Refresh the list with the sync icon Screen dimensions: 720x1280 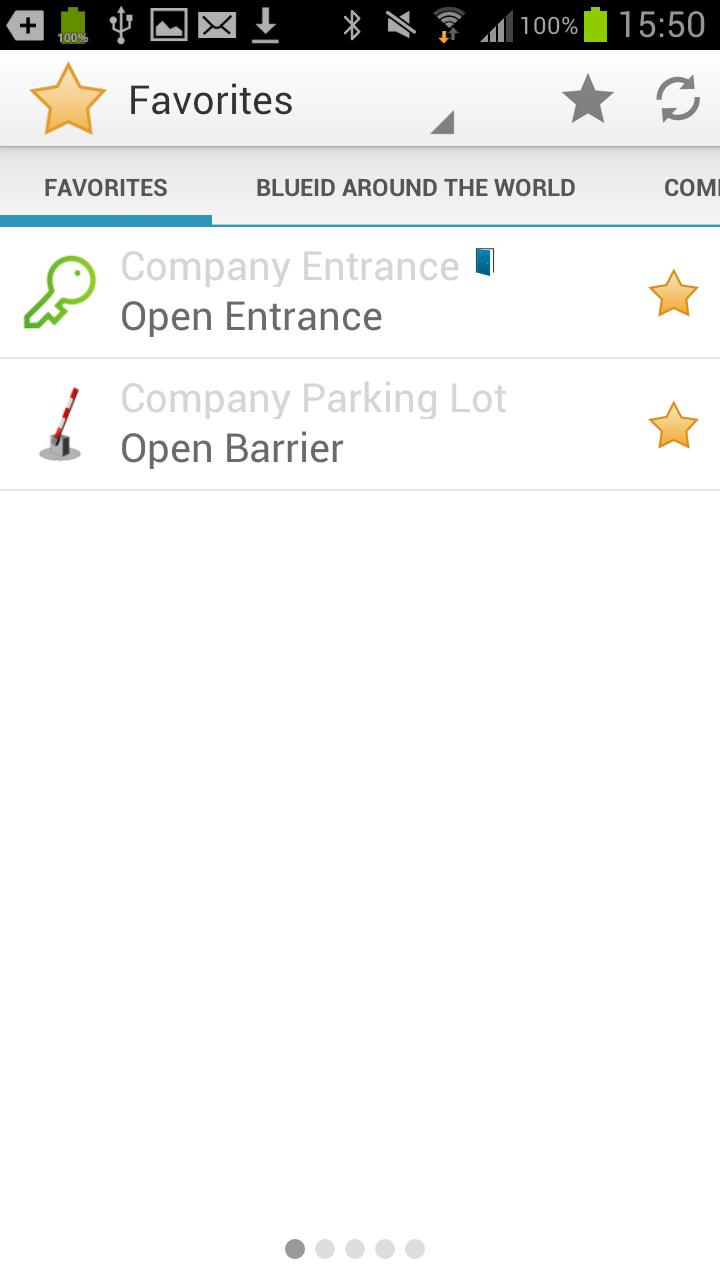(x=677, y=100)
